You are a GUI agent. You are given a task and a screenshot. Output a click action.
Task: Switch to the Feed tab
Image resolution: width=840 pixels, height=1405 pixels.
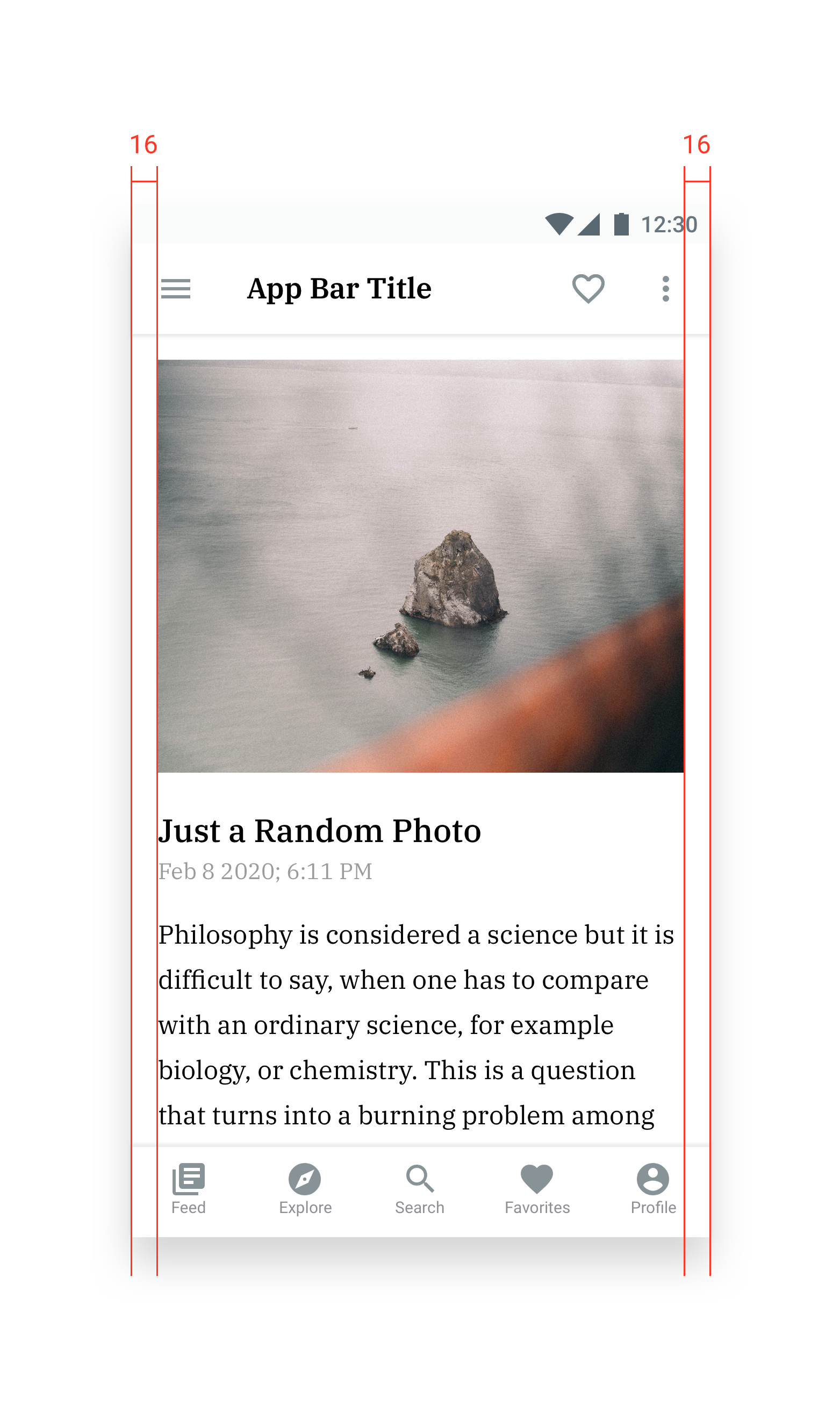[x=189, y=1189]
